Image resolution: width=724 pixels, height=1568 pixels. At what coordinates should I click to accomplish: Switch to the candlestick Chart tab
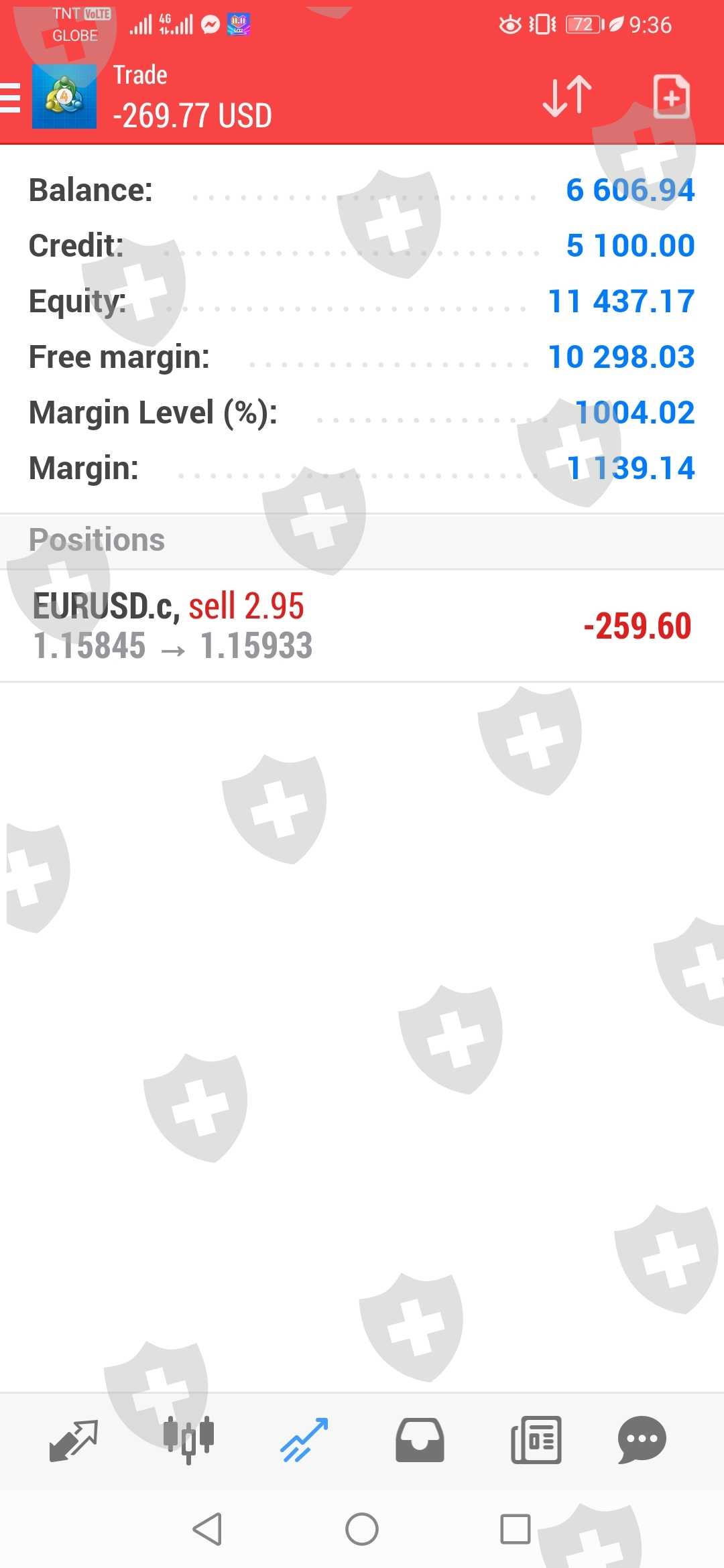click(188, 1440)
